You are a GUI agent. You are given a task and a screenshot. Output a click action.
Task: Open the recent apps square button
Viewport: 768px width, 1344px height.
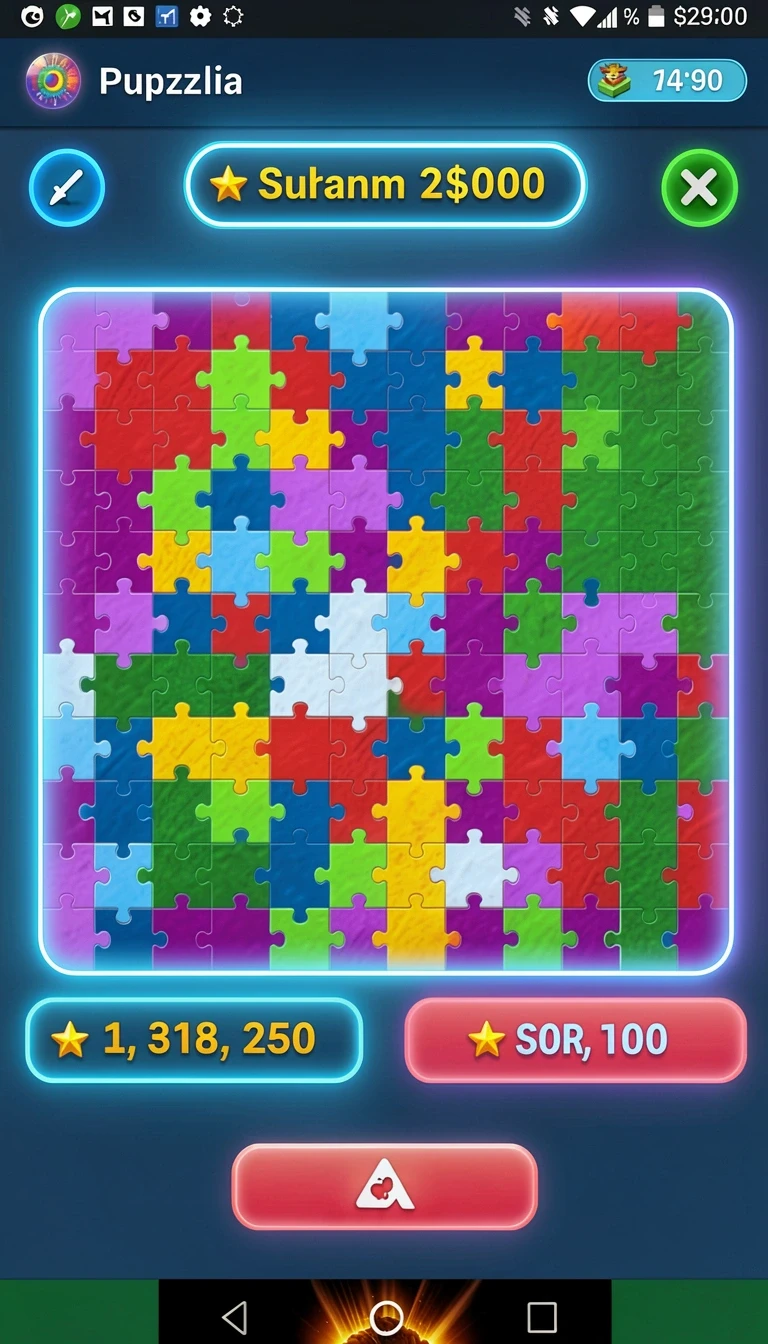(x=541, y=1316)
